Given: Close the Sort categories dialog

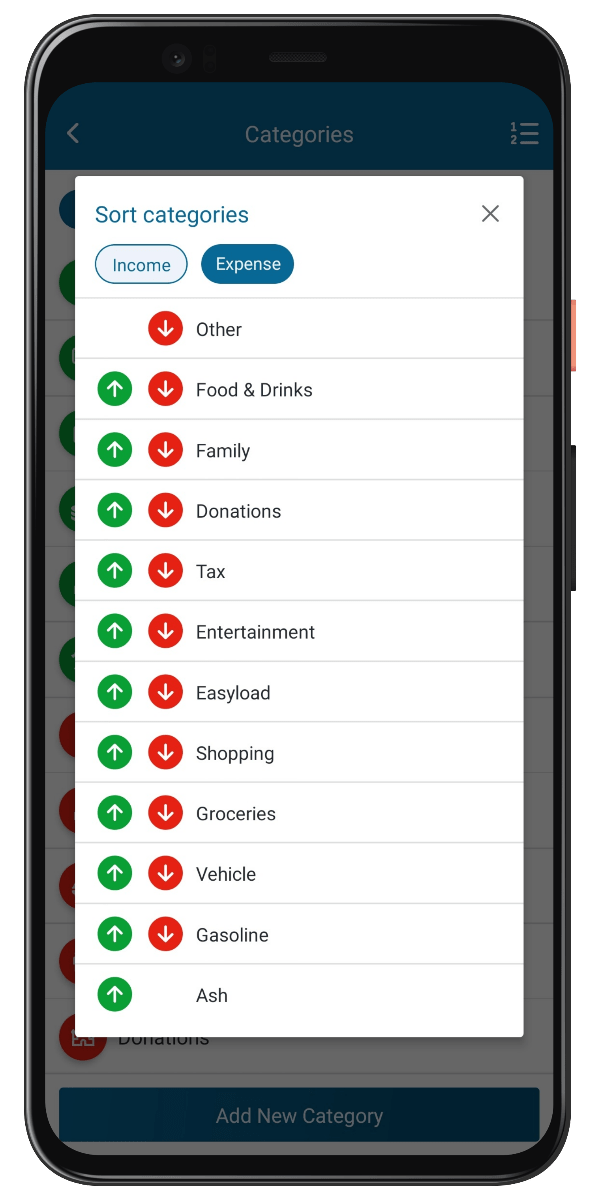Looking at the screenshot, I should pos(490,214).
